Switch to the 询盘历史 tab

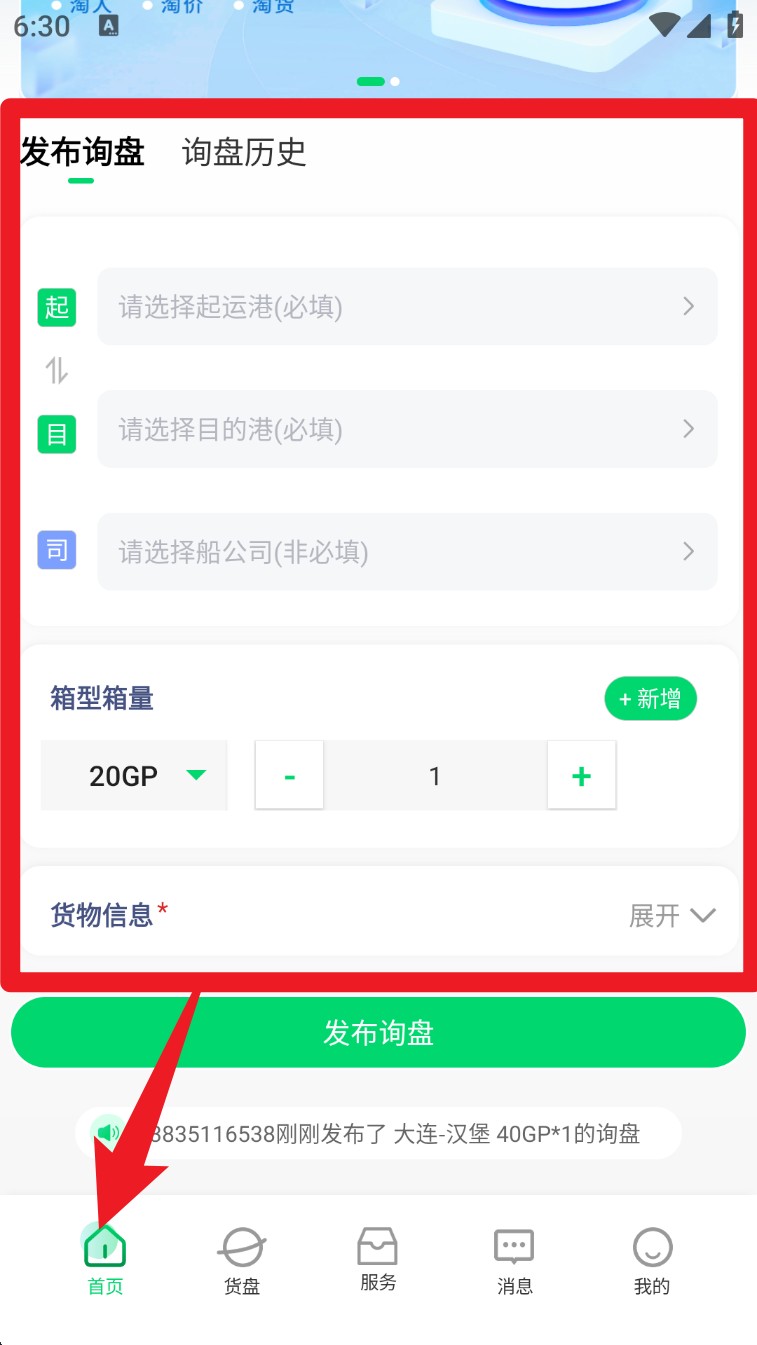pos(243,152)
